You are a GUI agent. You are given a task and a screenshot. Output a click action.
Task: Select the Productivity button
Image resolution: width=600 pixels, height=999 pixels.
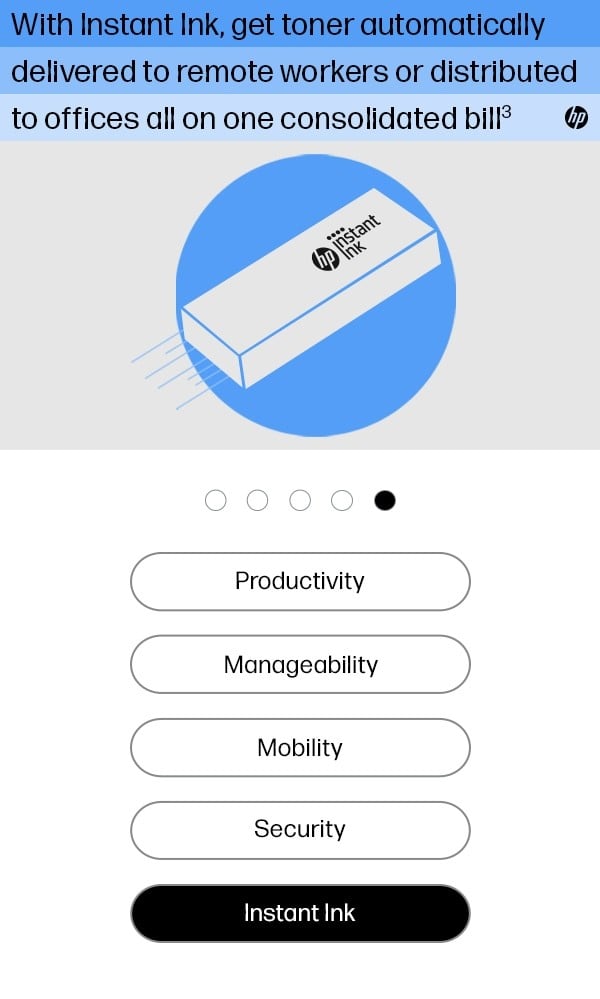[300, 581]
